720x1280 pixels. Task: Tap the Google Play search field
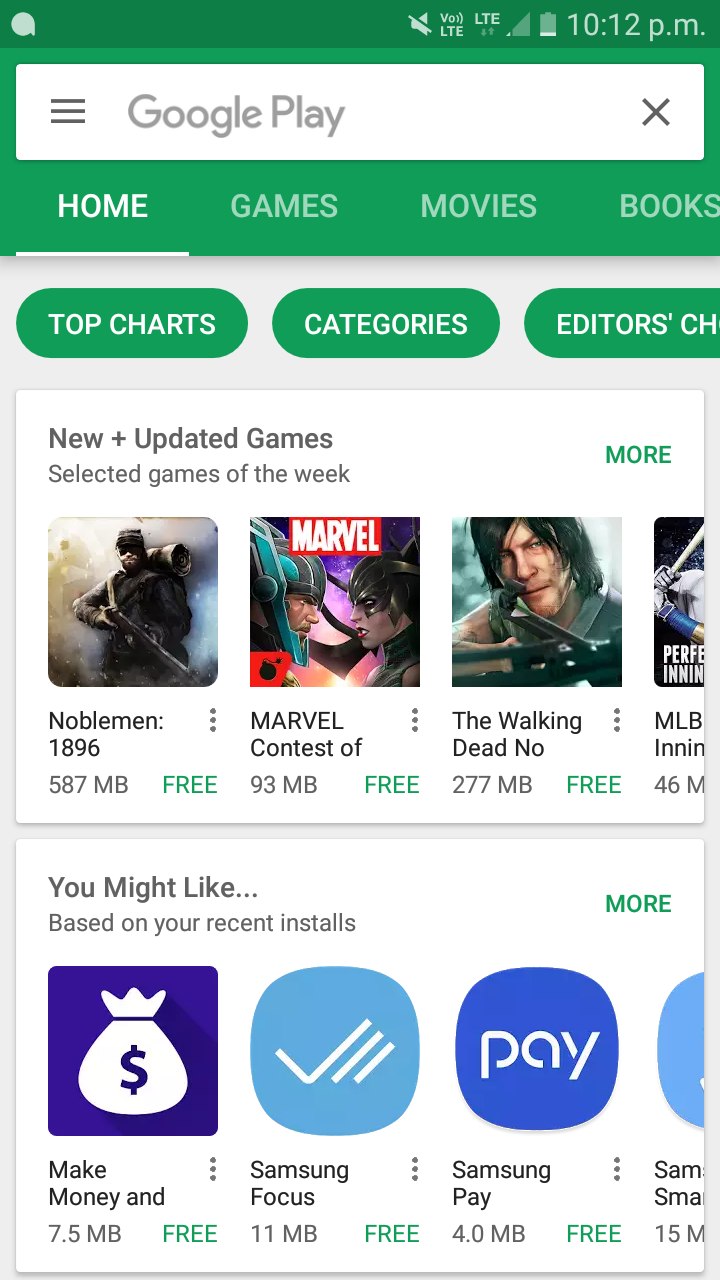(x=360, y=112)
